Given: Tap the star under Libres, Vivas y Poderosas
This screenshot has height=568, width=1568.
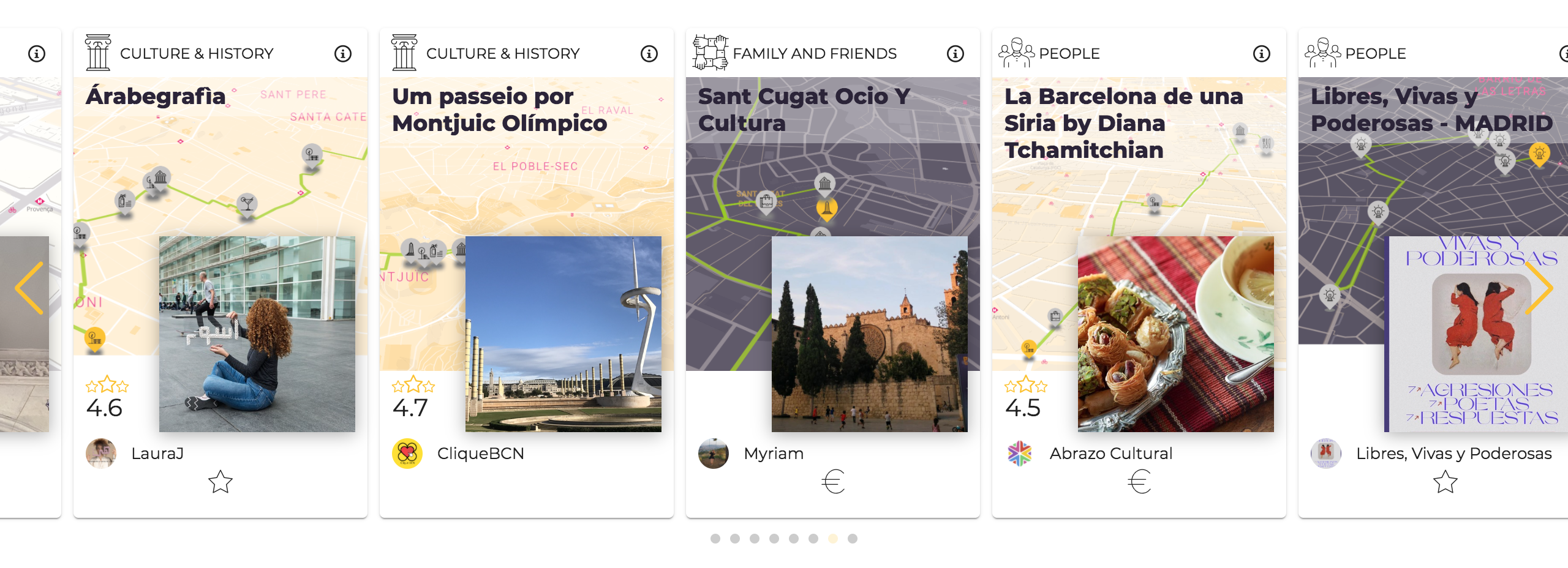Looking at the screenshot, I should [x=1445, y=482].
